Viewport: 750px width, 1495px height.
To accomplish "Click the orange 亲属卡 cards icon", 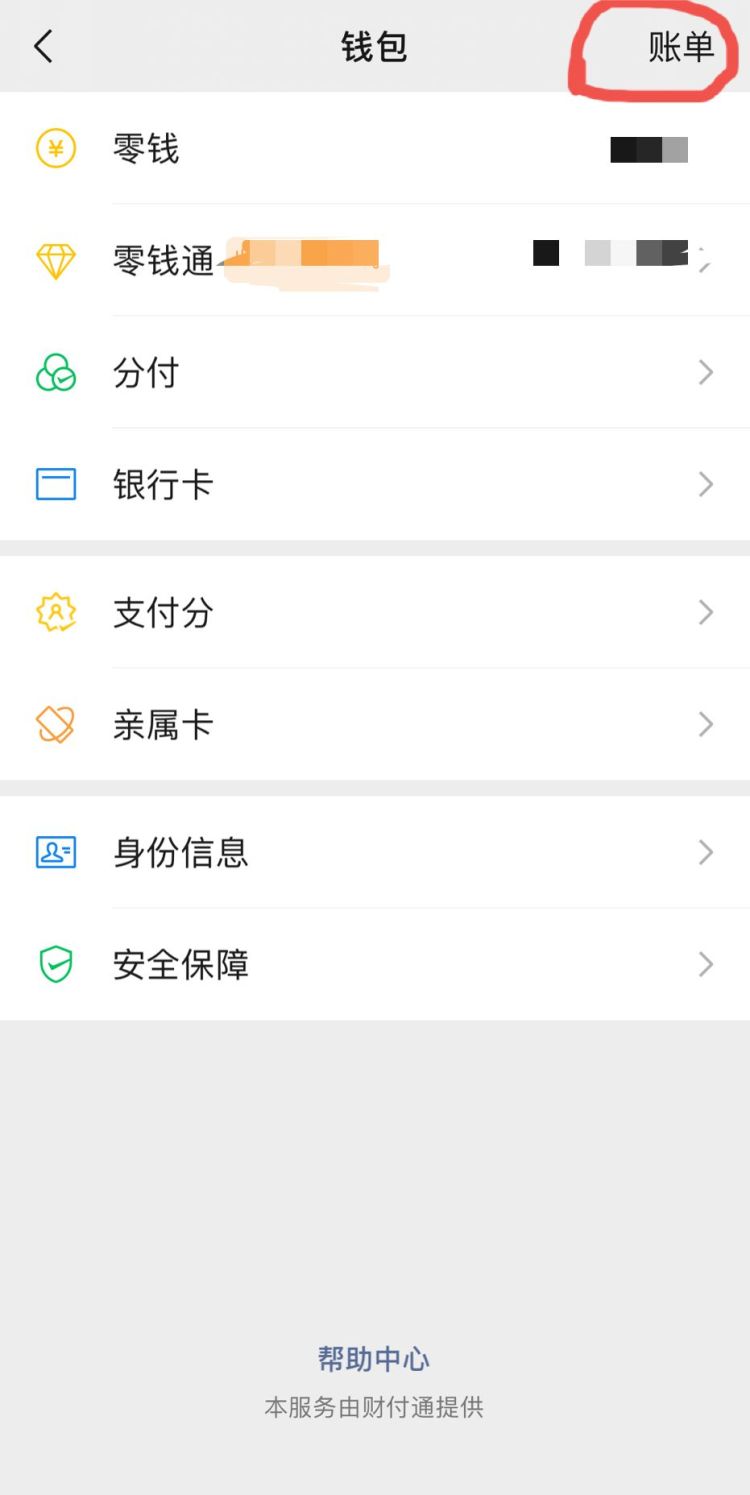I will [x=55, y=724].
